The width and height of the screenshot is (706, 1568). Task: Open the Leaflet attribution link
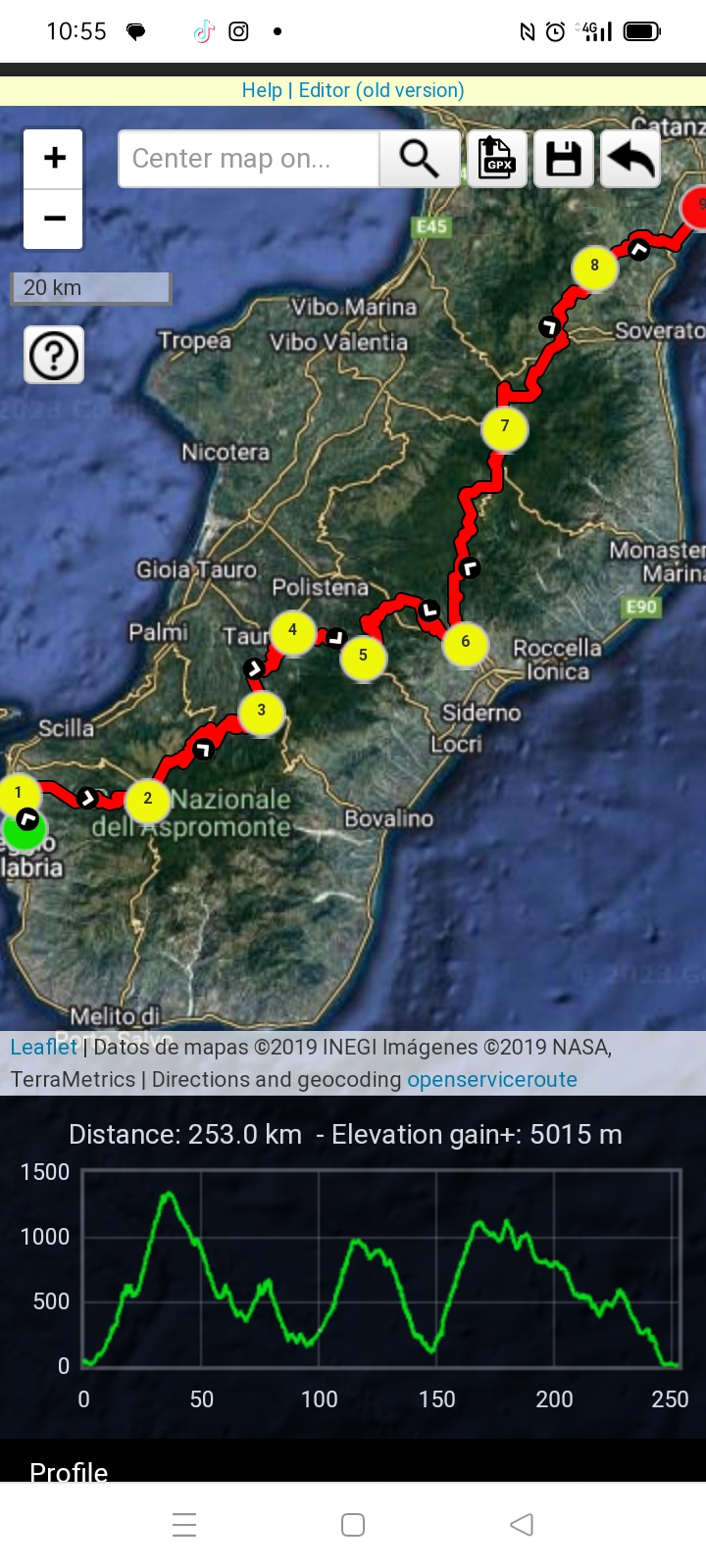(43, 1047)
